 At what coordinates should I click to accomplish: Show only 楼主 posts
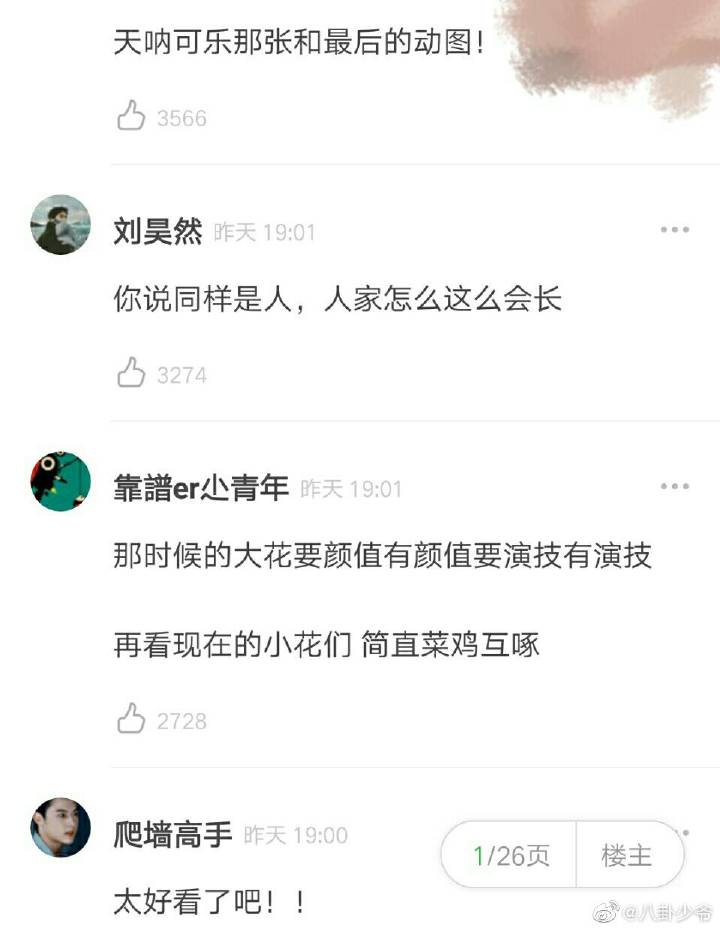click(627, 856)
